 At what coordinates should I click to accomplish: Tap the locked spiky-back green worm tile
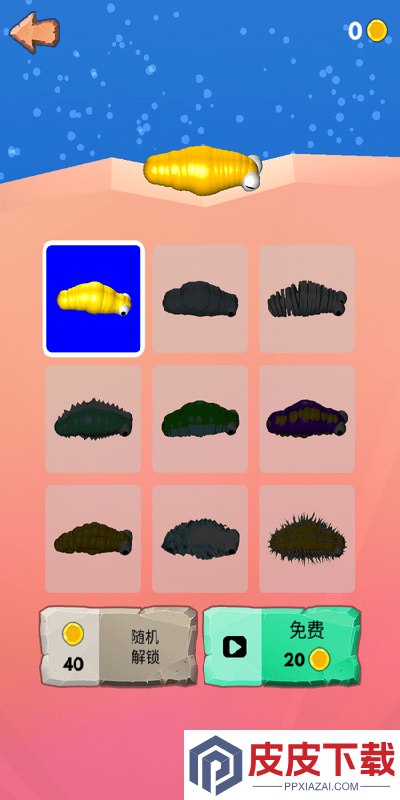pos(93,418)
